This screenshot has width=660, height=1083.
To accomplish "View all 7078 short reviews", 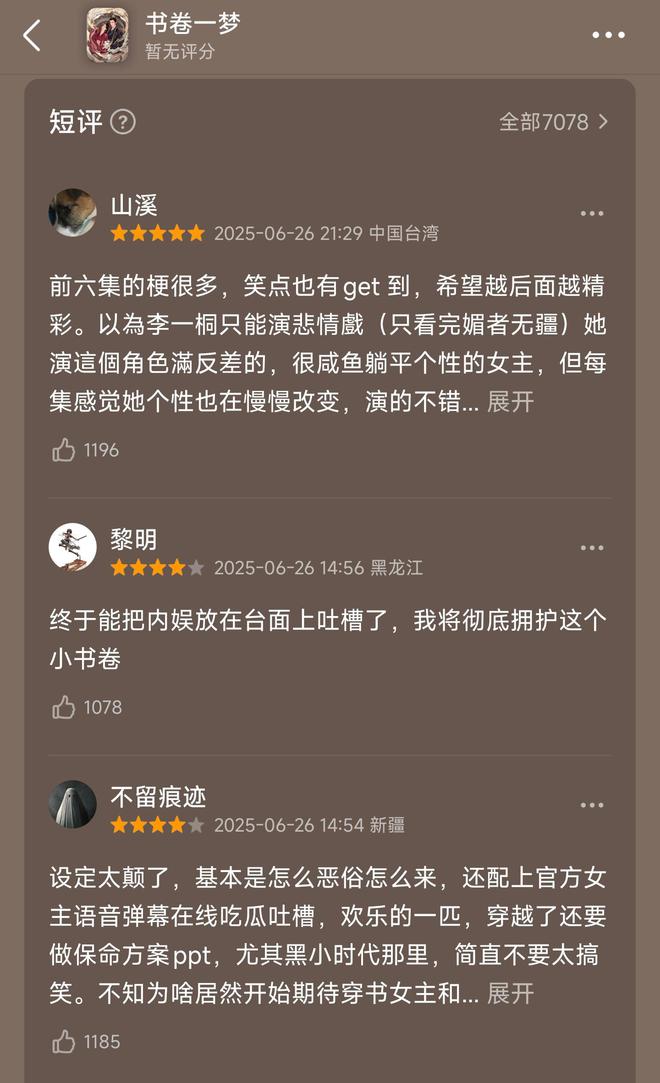I will [553, 122].
